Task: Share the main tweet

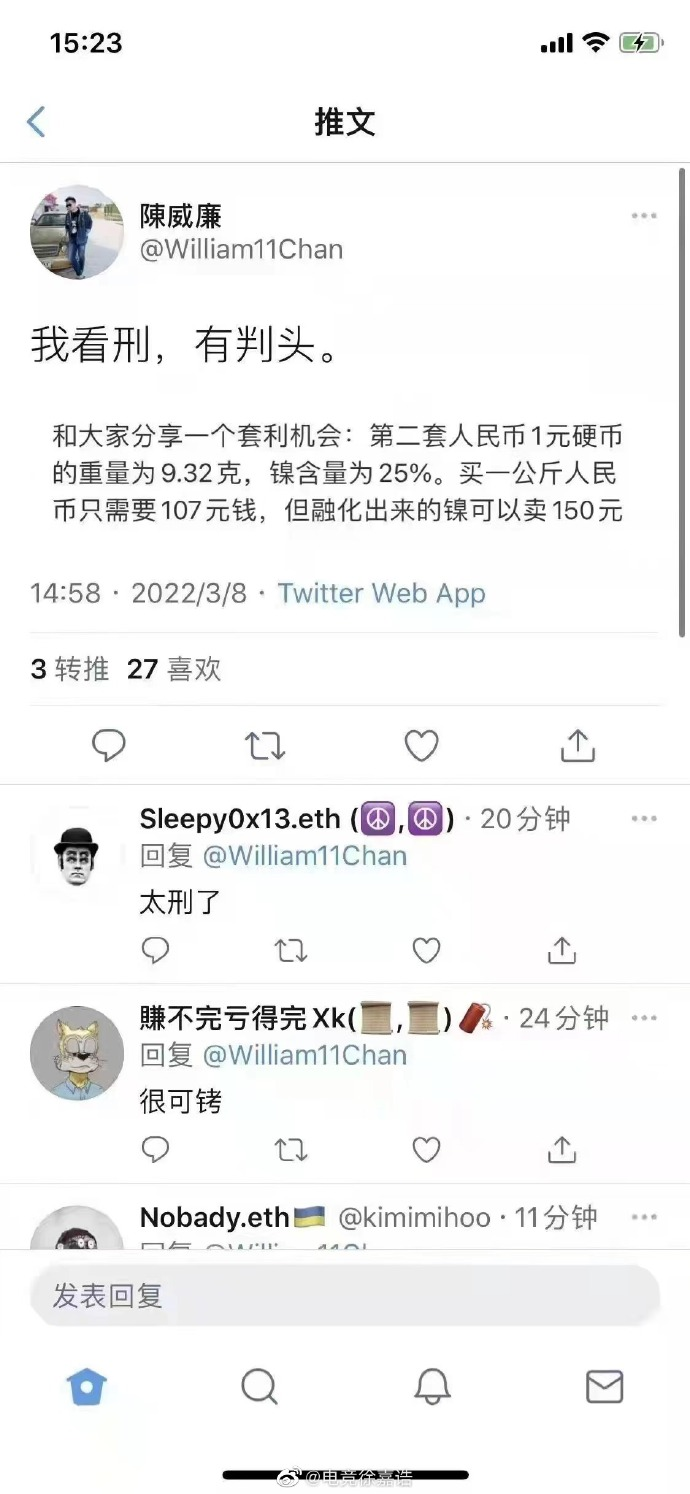Action: pos(578,745)
